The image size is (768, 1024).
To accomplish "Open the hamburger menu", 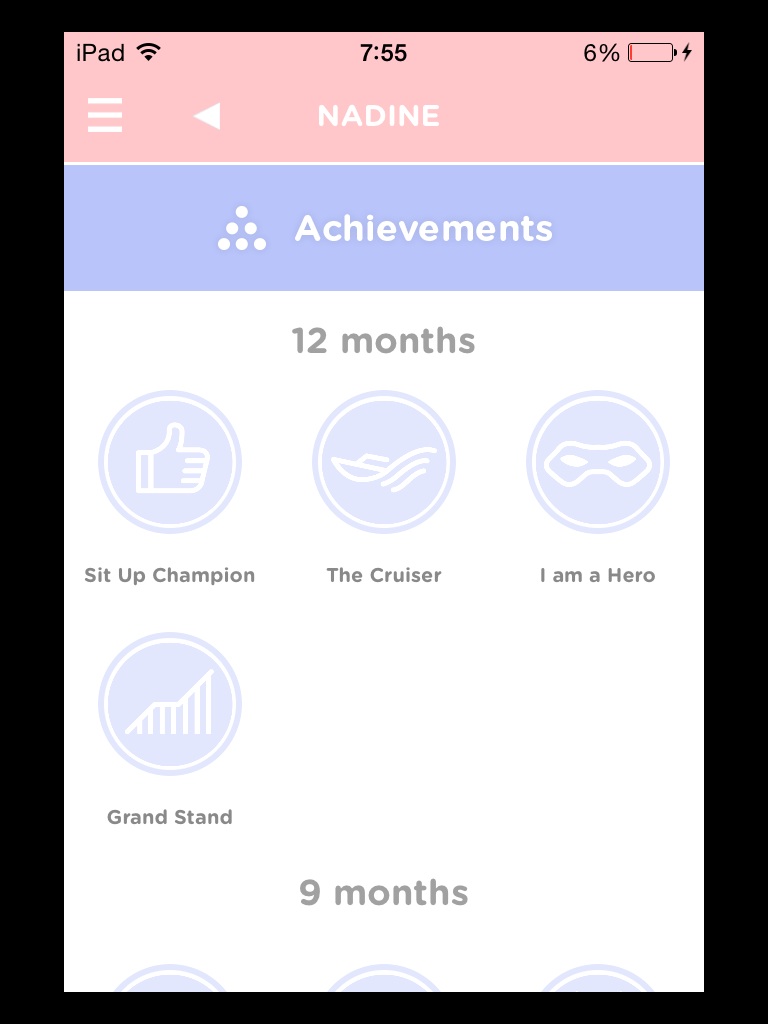I will click(x=105, y=116).
